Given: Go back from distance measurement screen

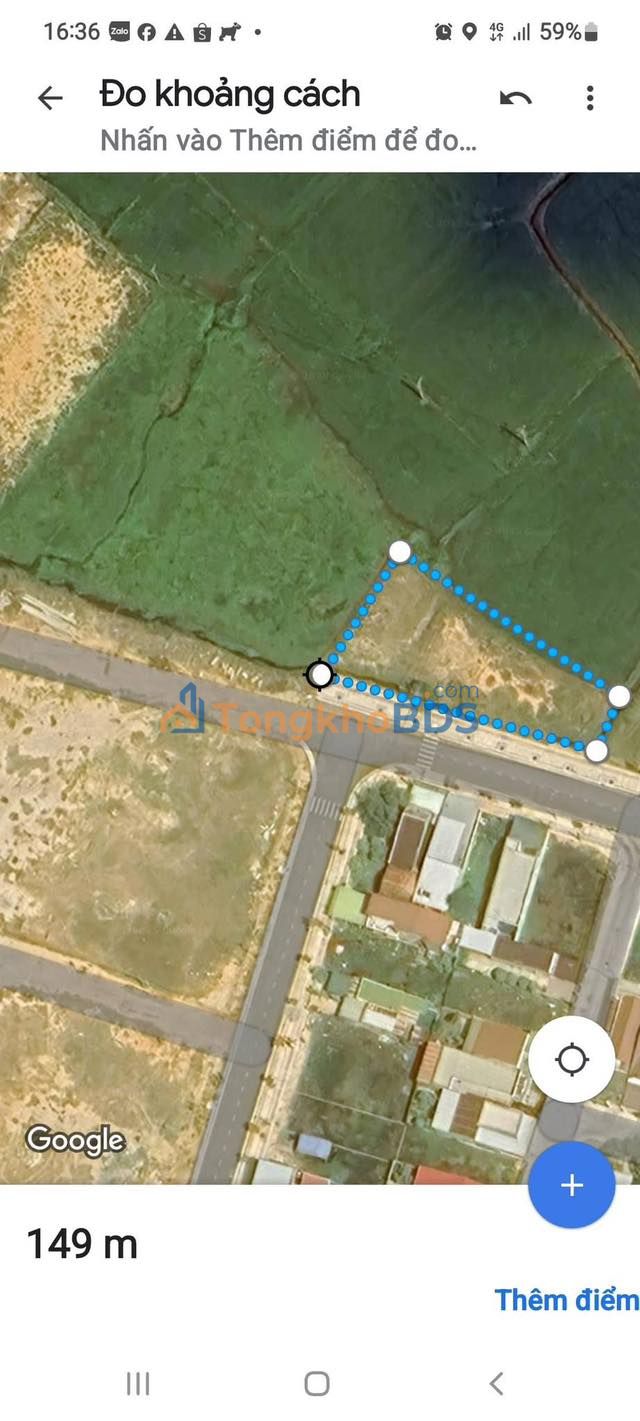Looking at the screenshot, I should click(50, 97).
